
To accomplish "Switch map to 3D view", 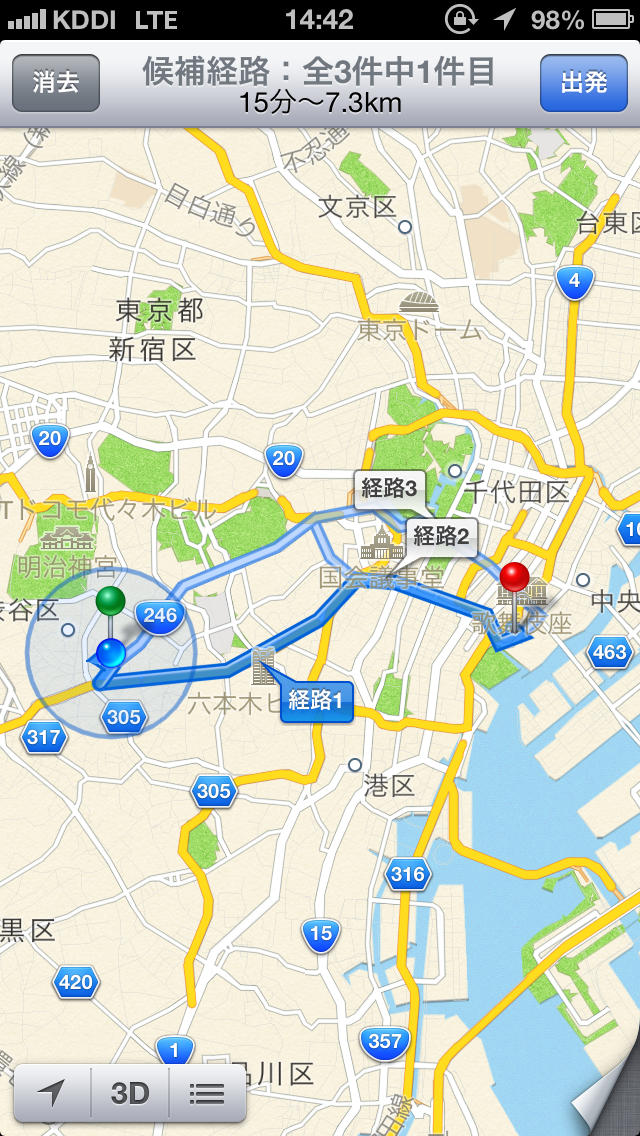I will [130, 1093].
